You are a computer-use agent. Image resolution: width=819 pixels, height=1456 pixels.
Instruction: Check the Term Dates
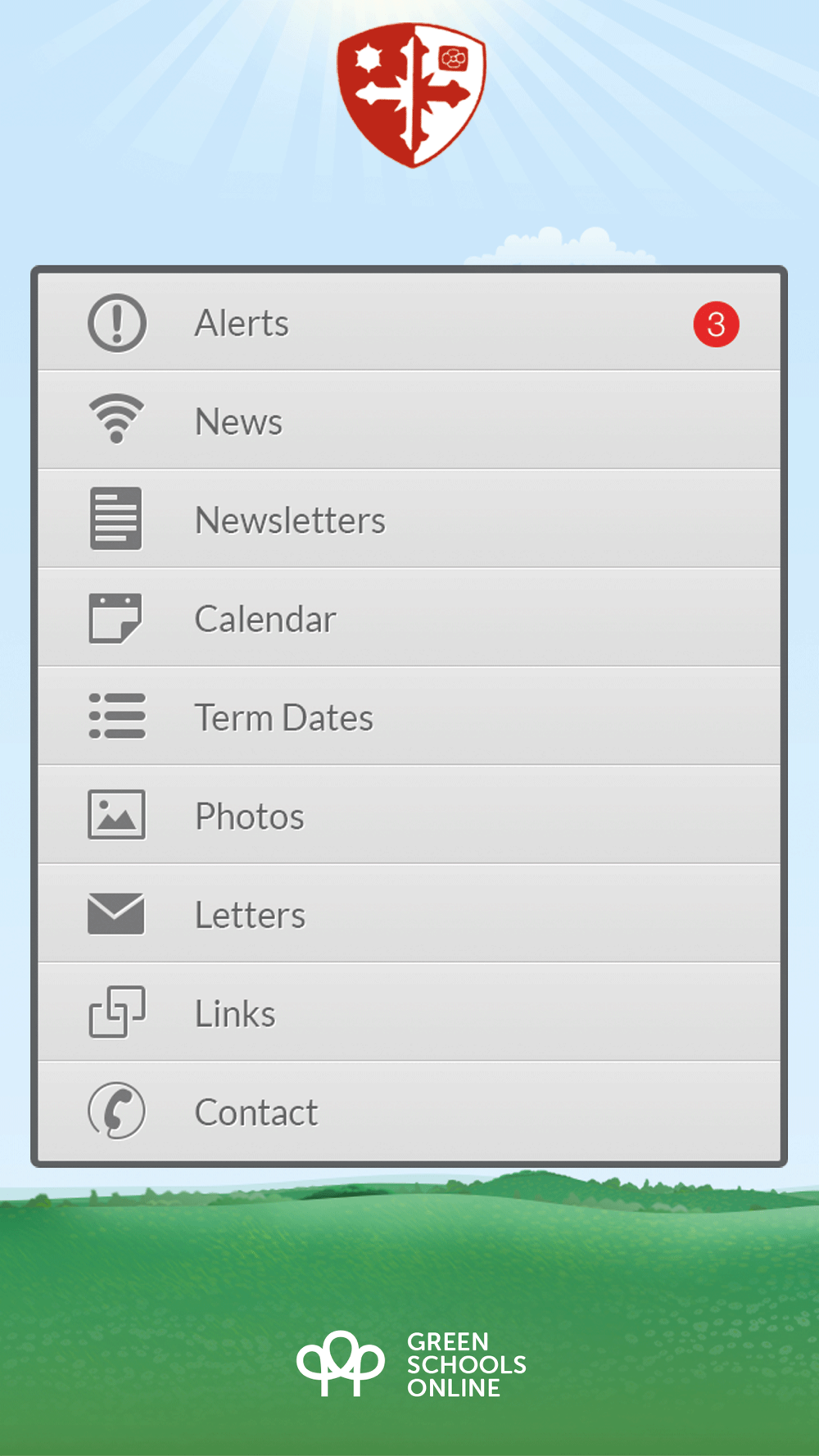pyautogui.click(x=409, y=717)
